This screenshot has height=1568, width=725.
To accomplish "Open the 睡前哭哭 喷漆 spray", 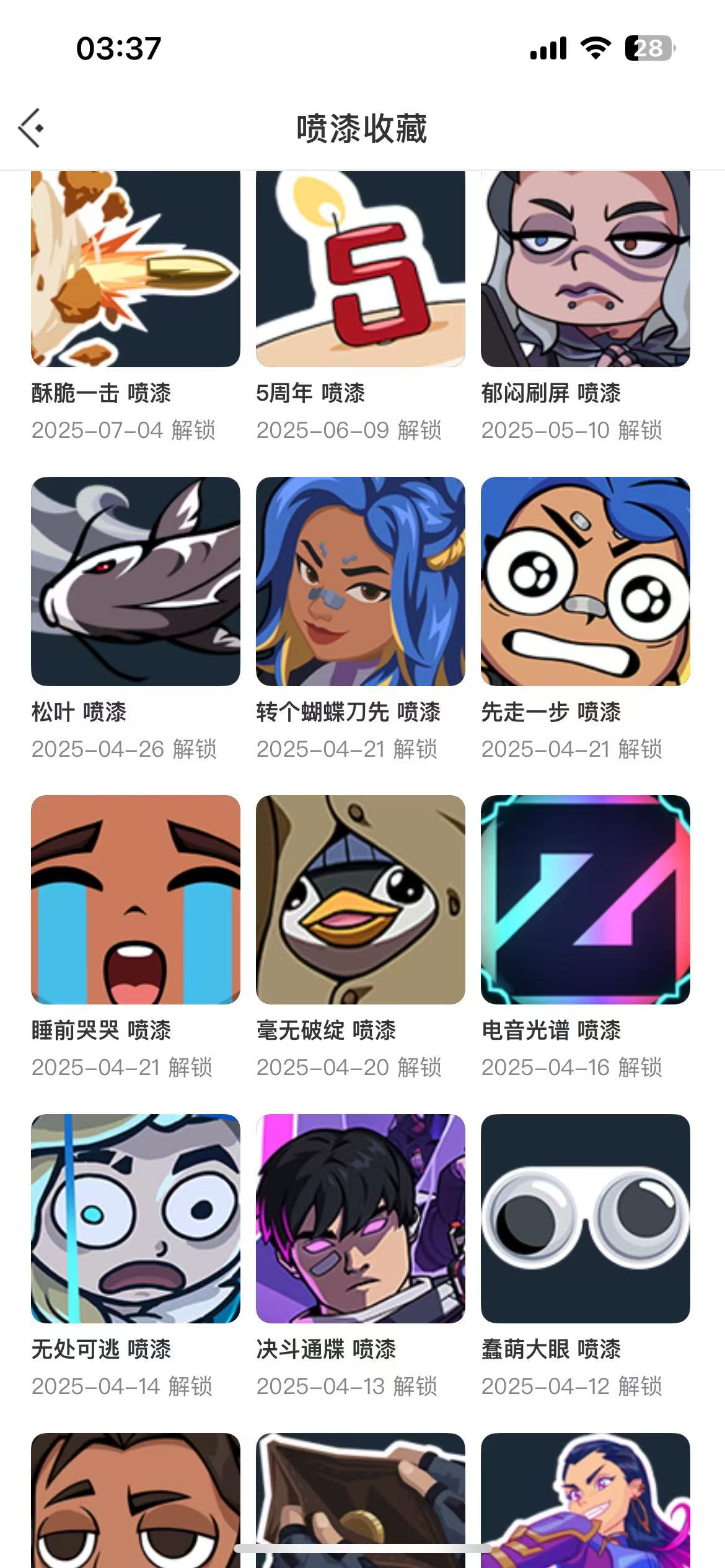I will (x=135, y=899).
